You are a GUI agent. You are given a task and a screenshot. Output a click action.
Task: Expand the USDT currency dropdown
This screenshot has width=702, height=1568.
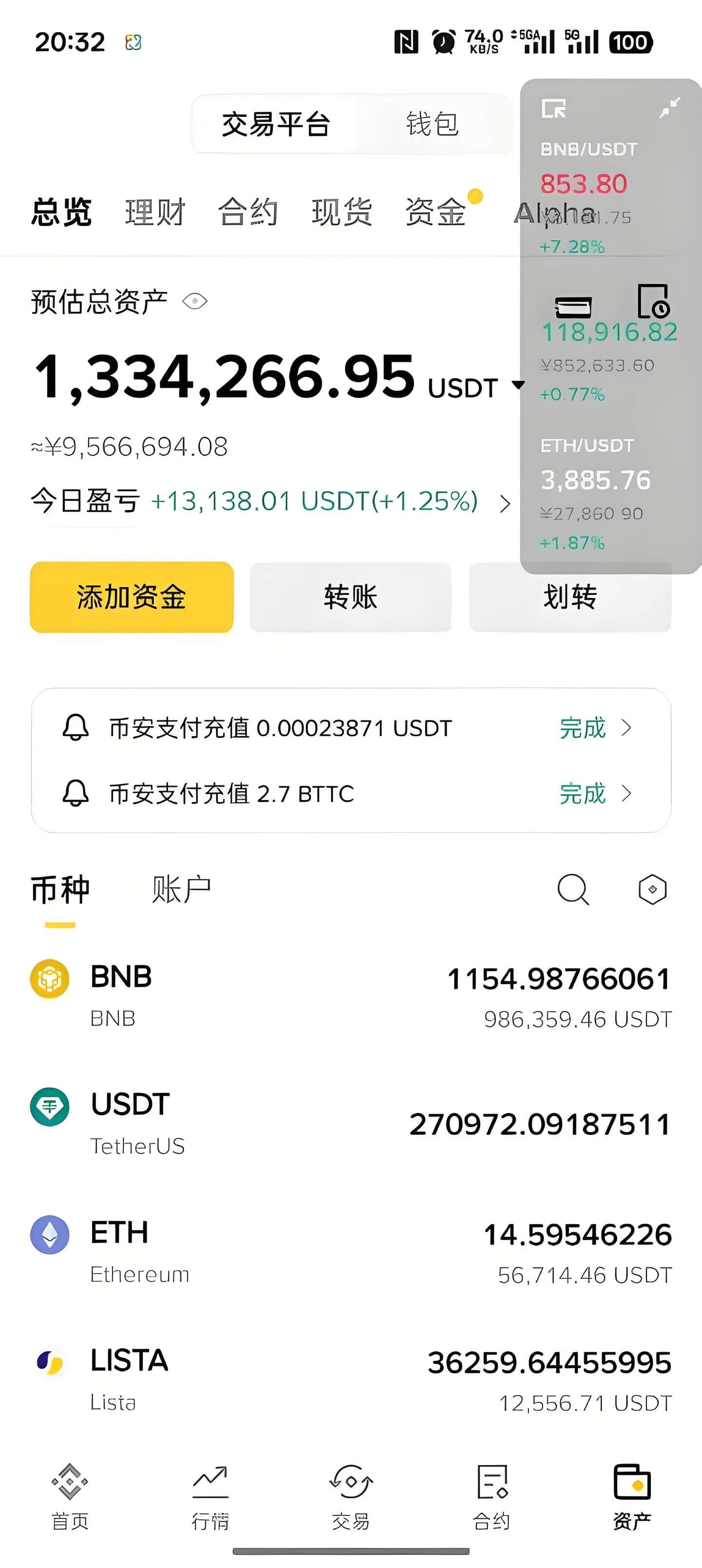pos(518,385)
